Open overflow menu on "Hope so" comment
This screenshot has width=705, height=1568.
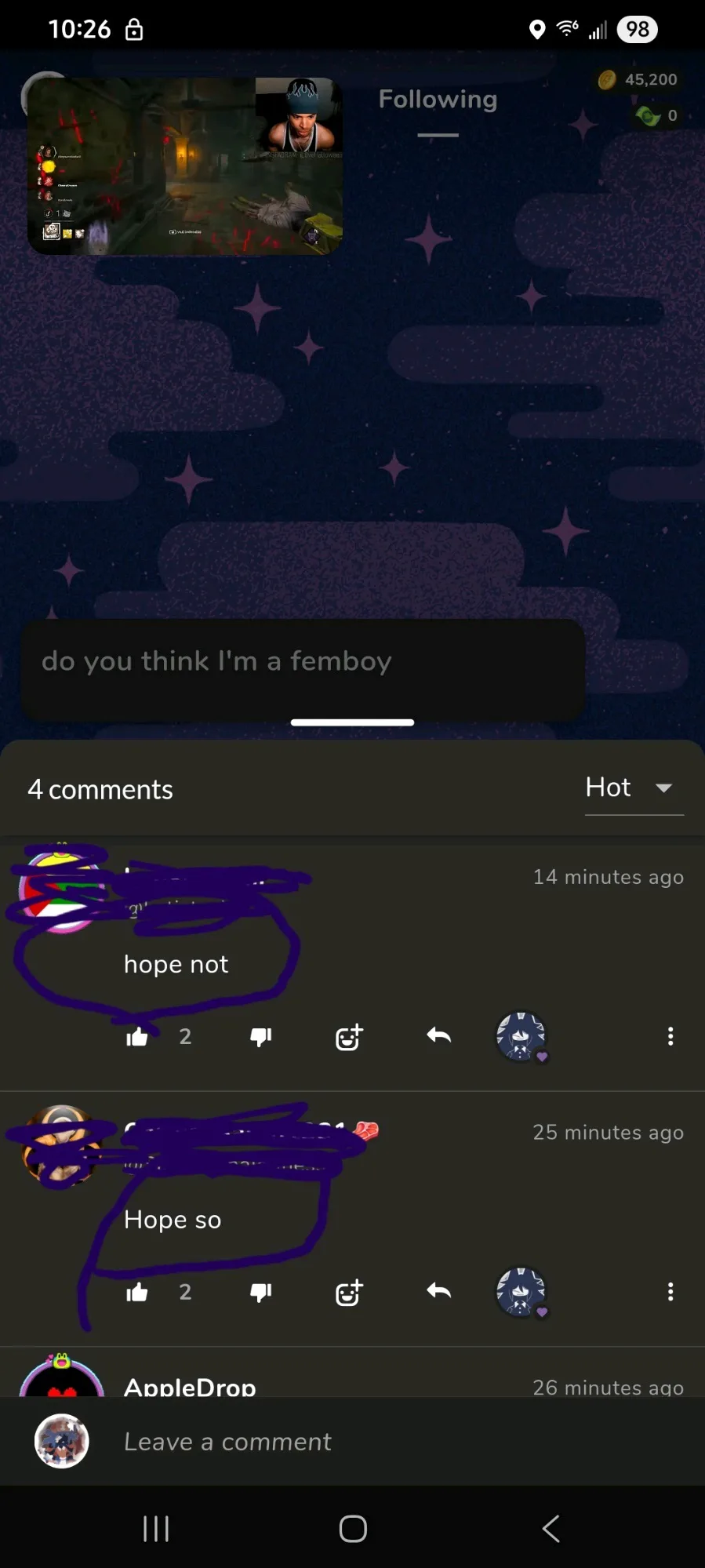coord(670,1292)
